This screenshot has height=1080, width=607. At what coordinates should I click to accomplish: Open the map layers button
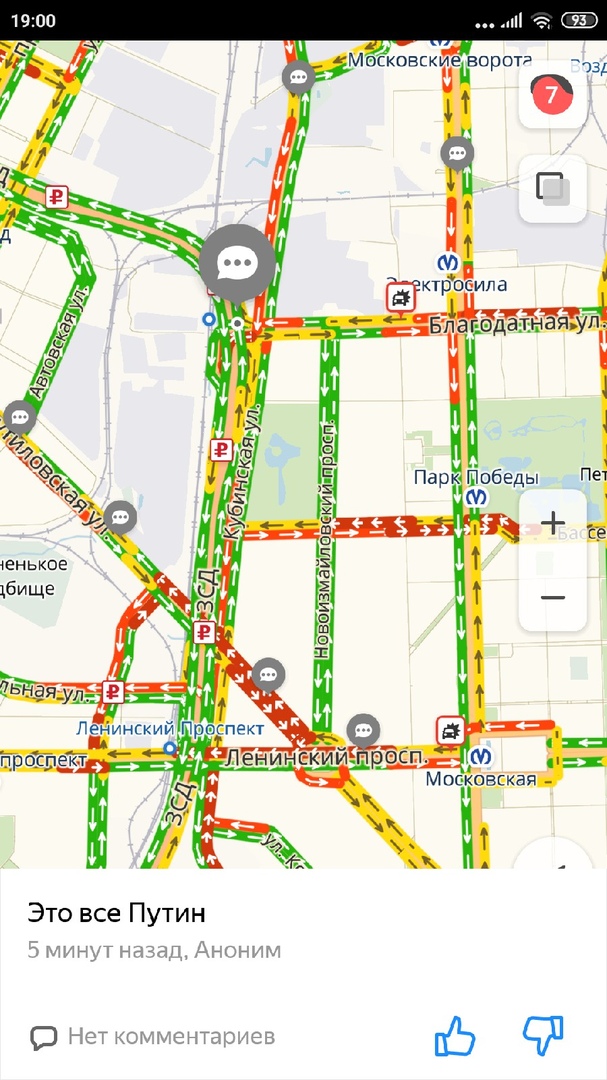coord(552,189)
